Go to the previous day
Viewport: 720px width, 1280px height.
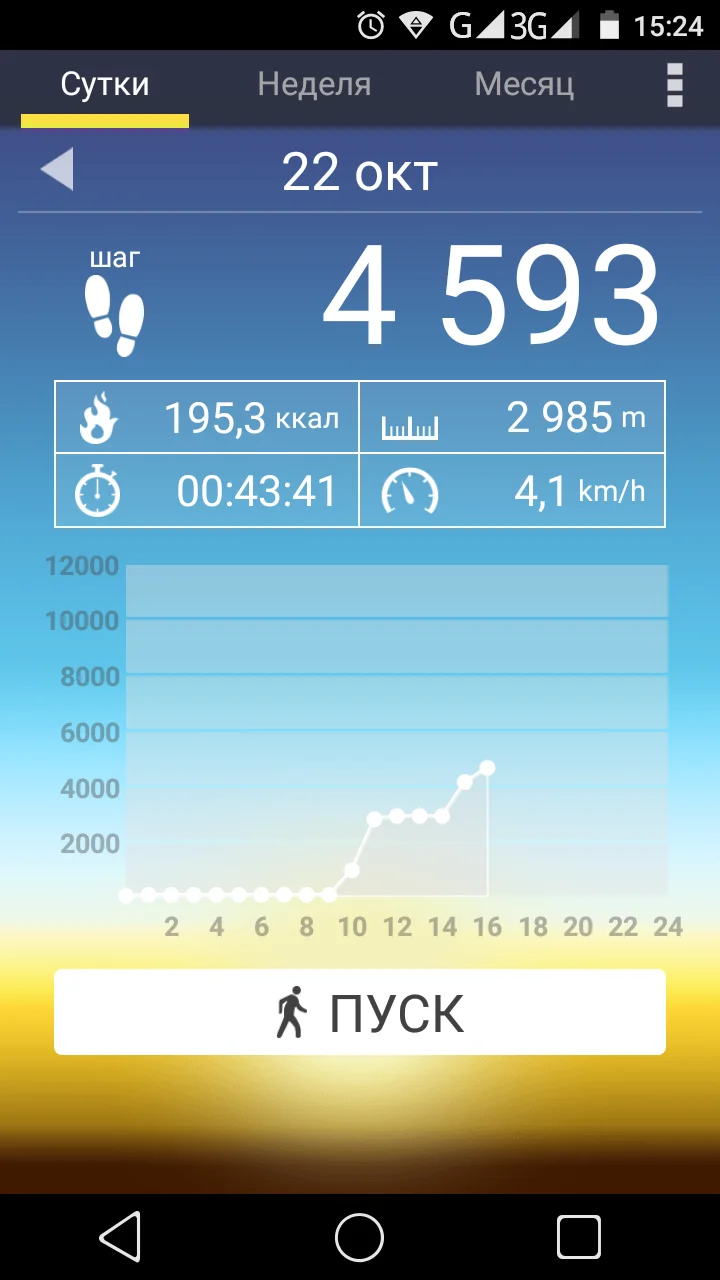click(x=57, y=170)
